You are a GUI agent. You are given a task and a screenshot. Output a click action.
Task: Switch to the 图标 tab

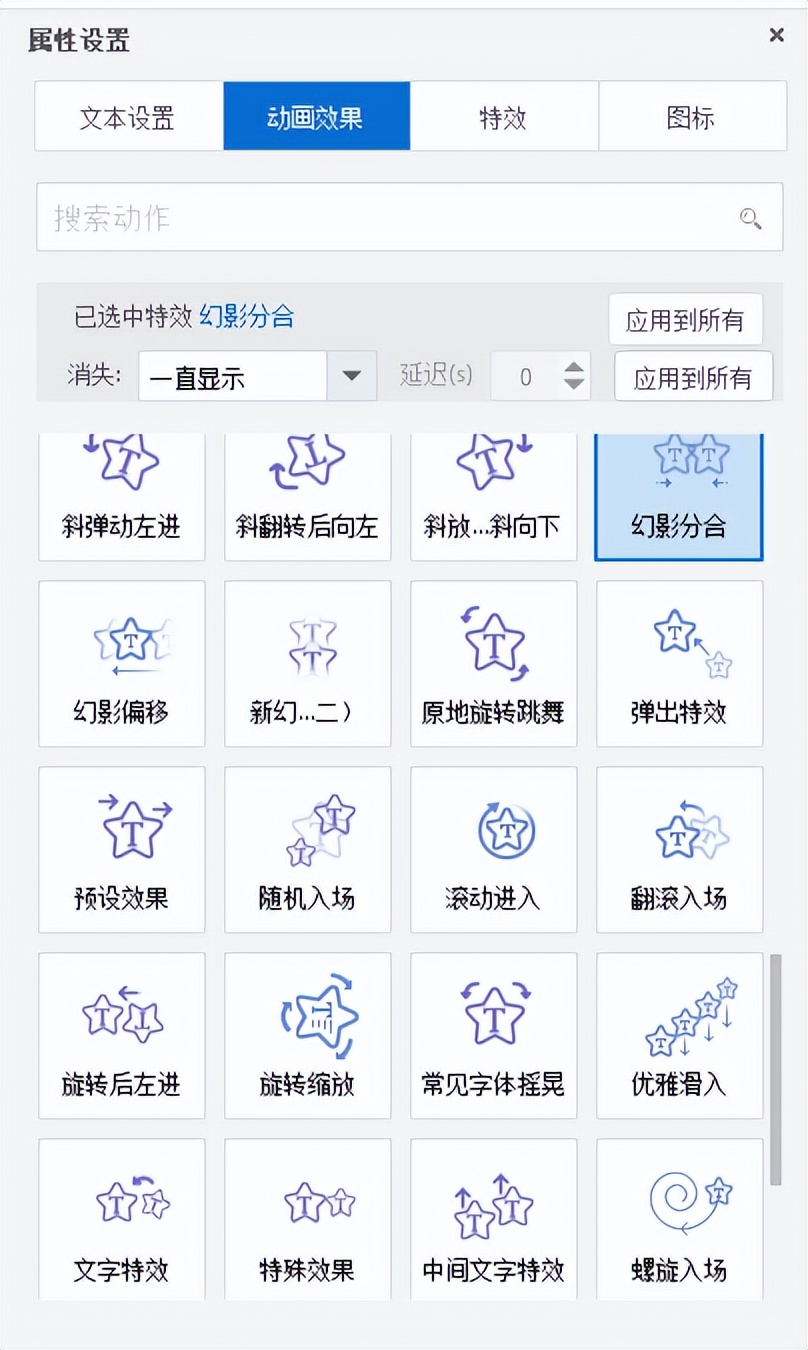pos(691,117)
